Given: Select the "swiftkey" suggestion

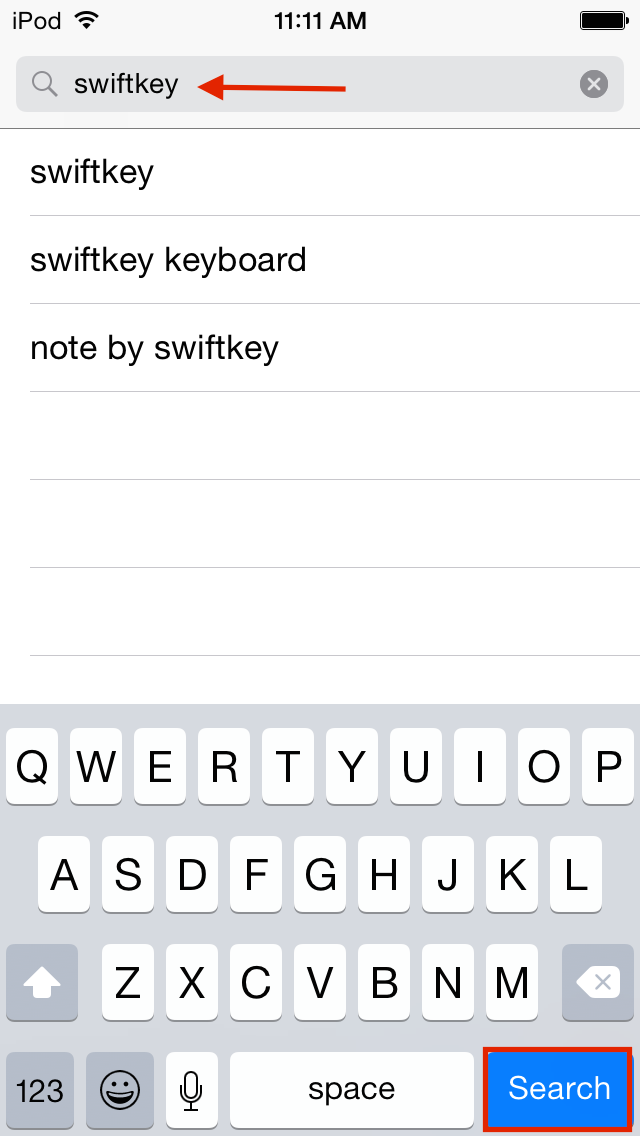Looking at the screenshot, I should coord(320,172).
